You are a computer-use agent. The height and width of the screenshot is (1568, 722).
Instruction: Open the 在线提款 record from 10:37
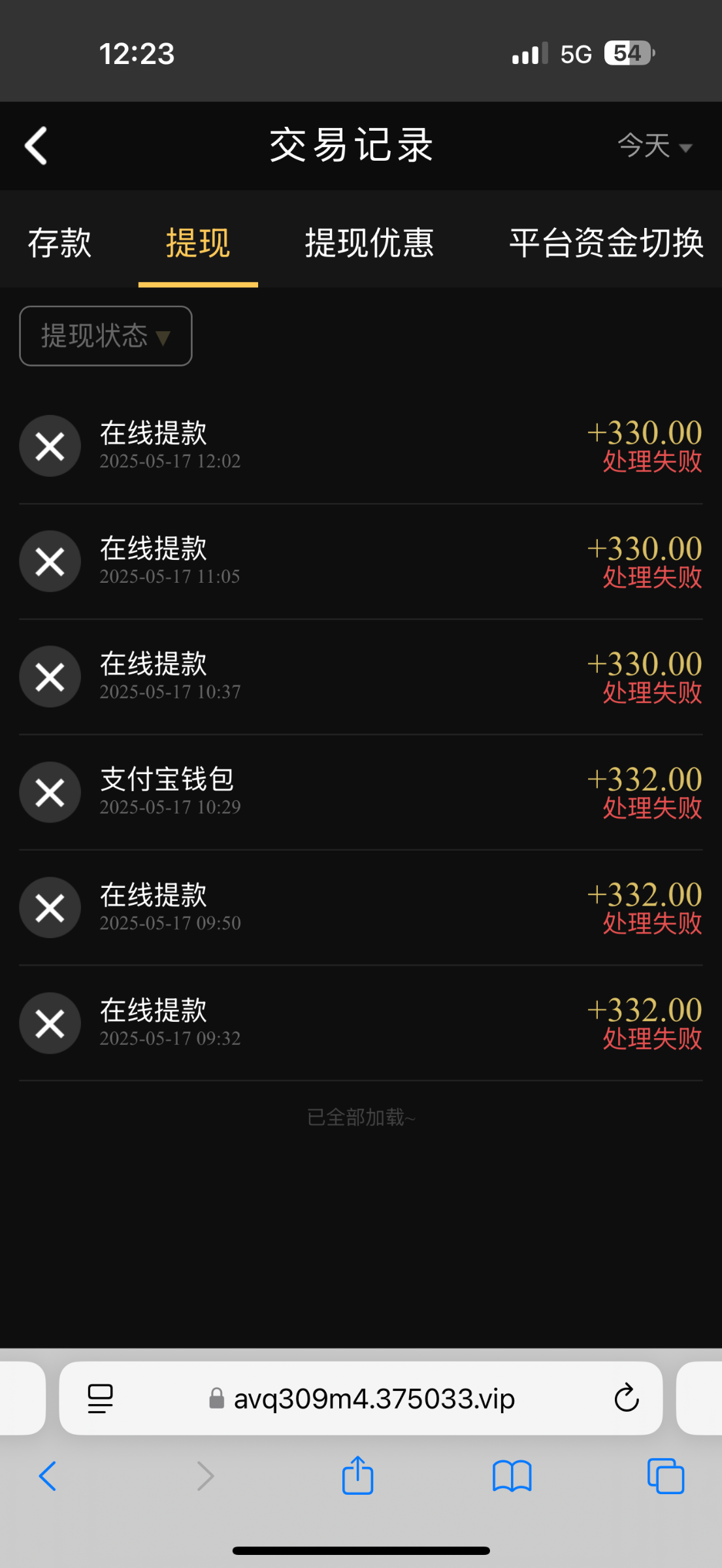click(361, 677)
